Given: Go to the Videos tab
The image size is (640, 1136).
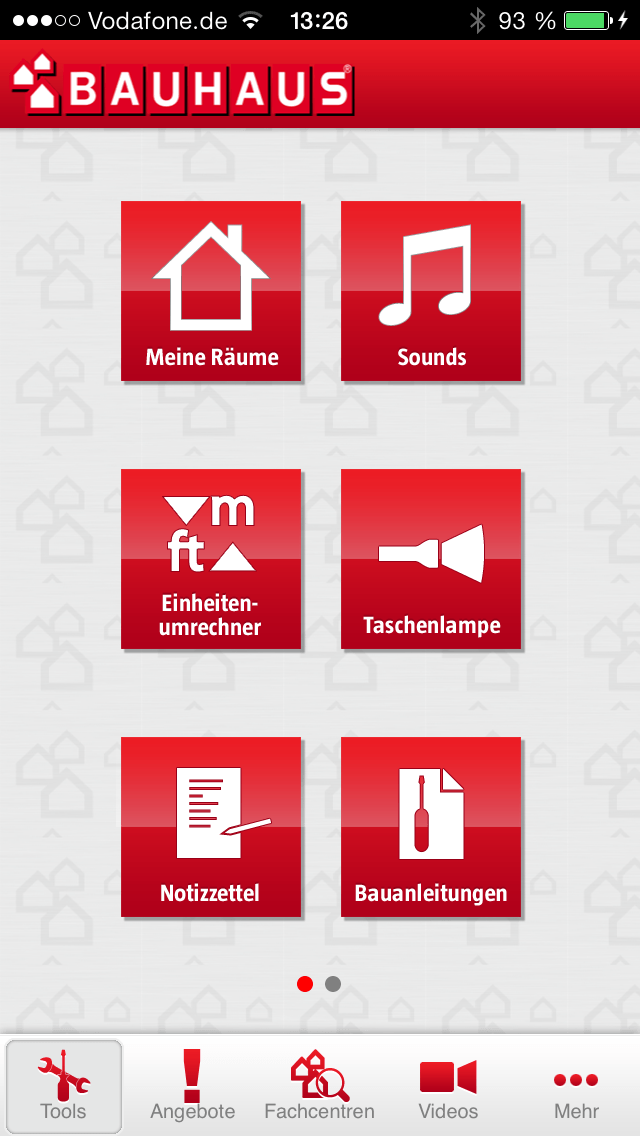Looking at the screenshot, I should tap(448, 1086).
